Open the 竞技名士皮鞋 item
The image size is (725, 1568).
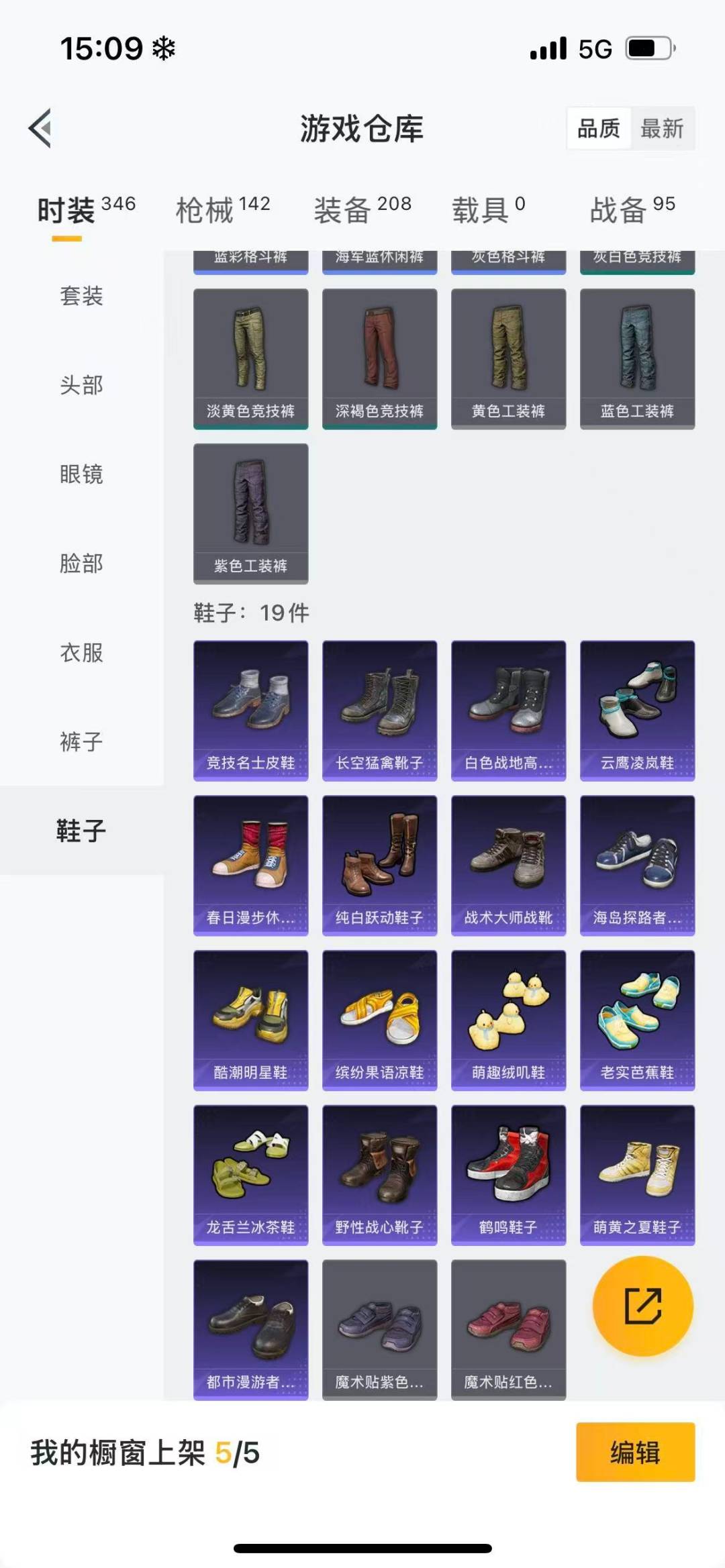[251, 710]
